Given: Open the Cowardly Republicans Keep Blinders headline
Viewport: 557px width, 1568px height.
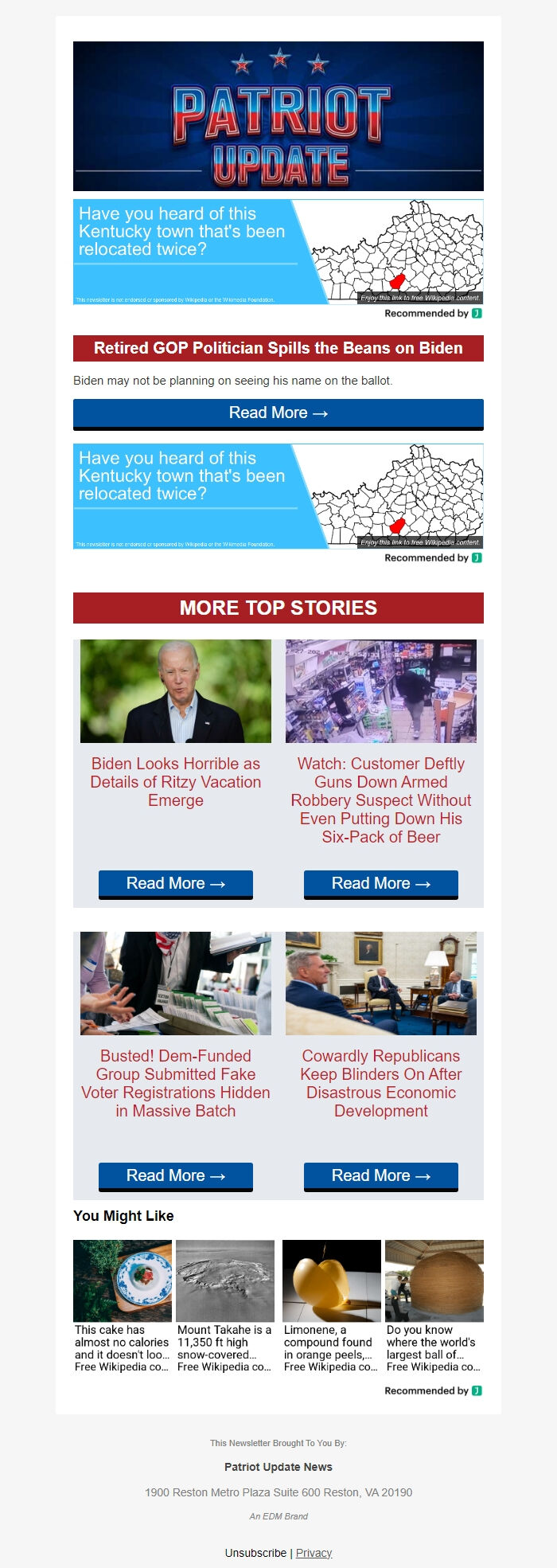Looking at the screenshot, I should [380, 1083].
